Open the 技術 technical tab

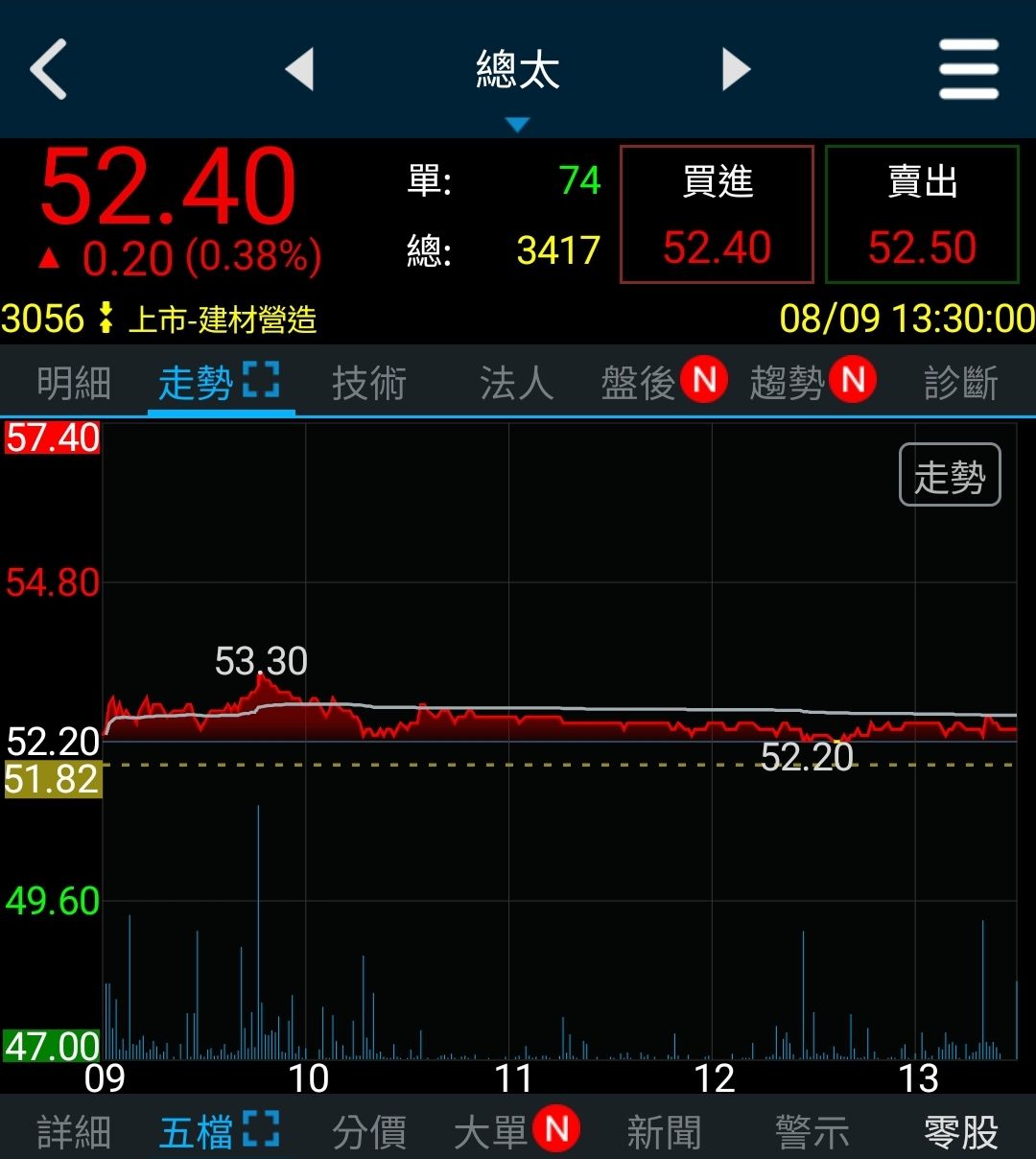(x=369, y=383)
